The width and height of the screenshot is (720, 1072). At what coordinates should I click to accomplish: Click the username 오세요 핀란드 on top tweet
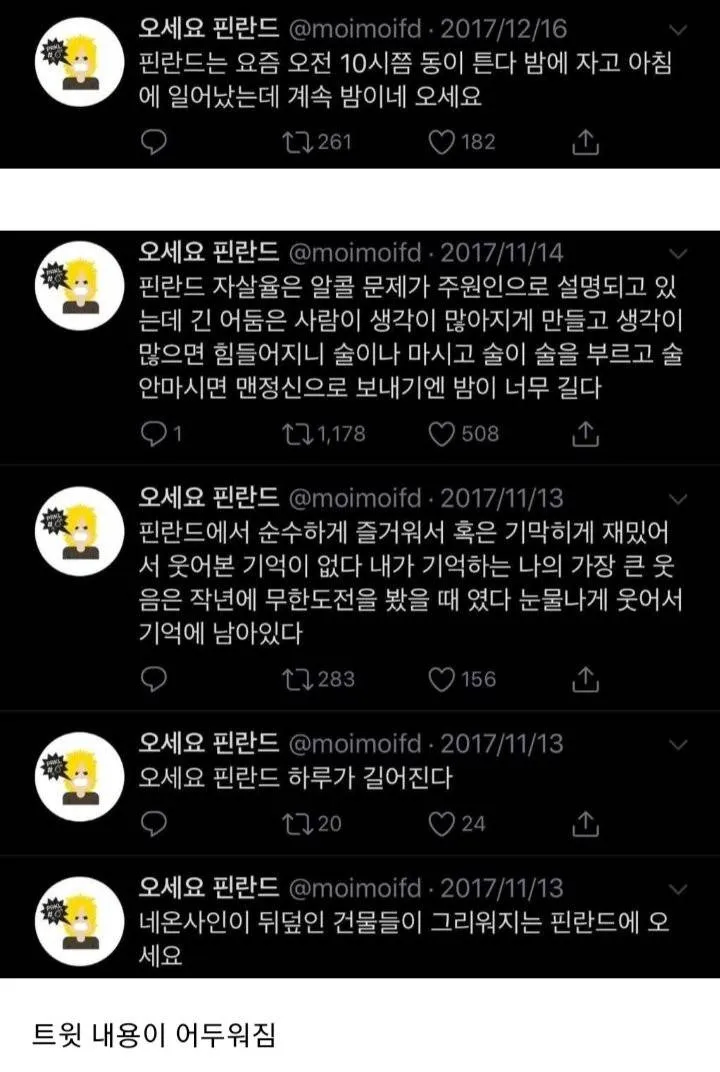pyautogui.click(x=206, y=31)
